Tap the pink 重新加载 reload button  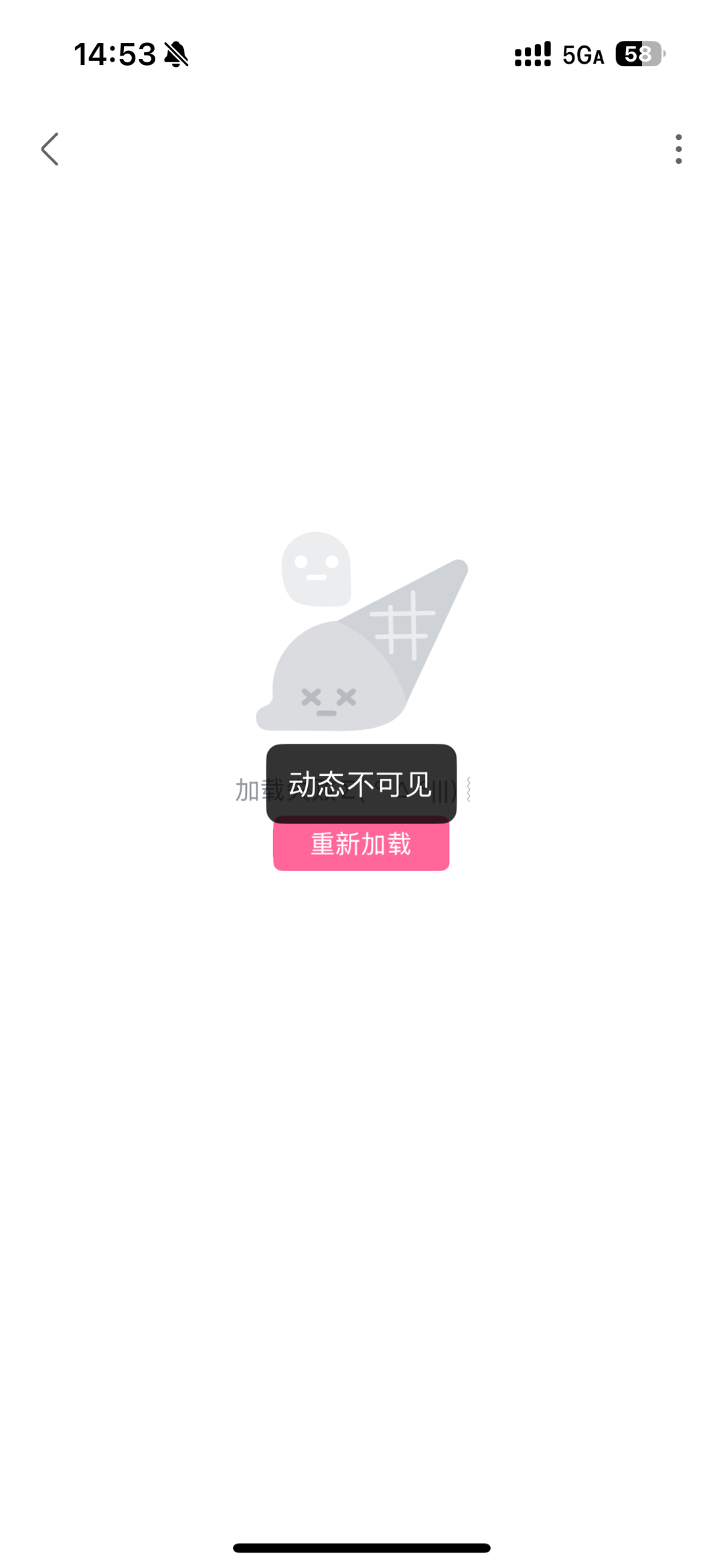(x=361, y=844)
